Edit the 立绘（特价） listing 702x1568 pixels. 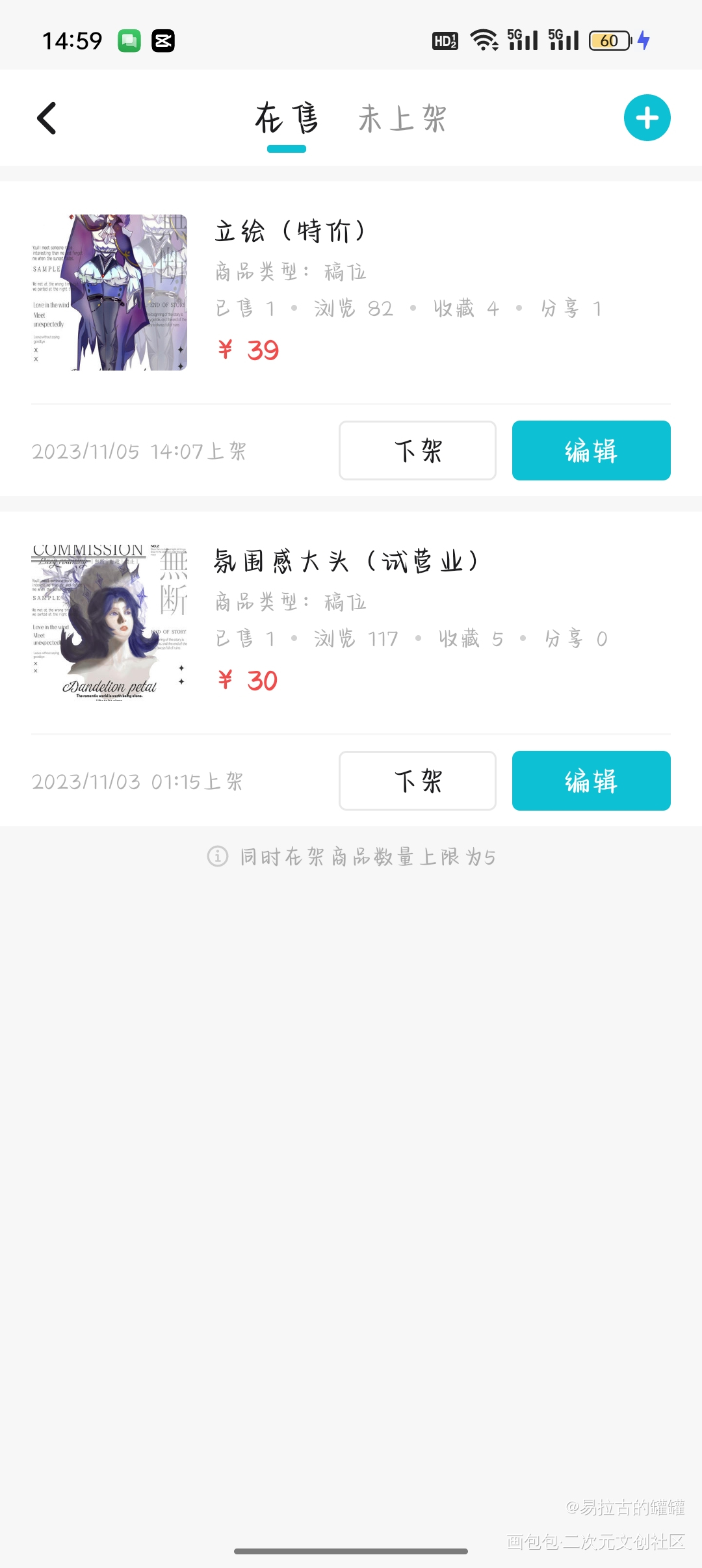coord(591,451)
